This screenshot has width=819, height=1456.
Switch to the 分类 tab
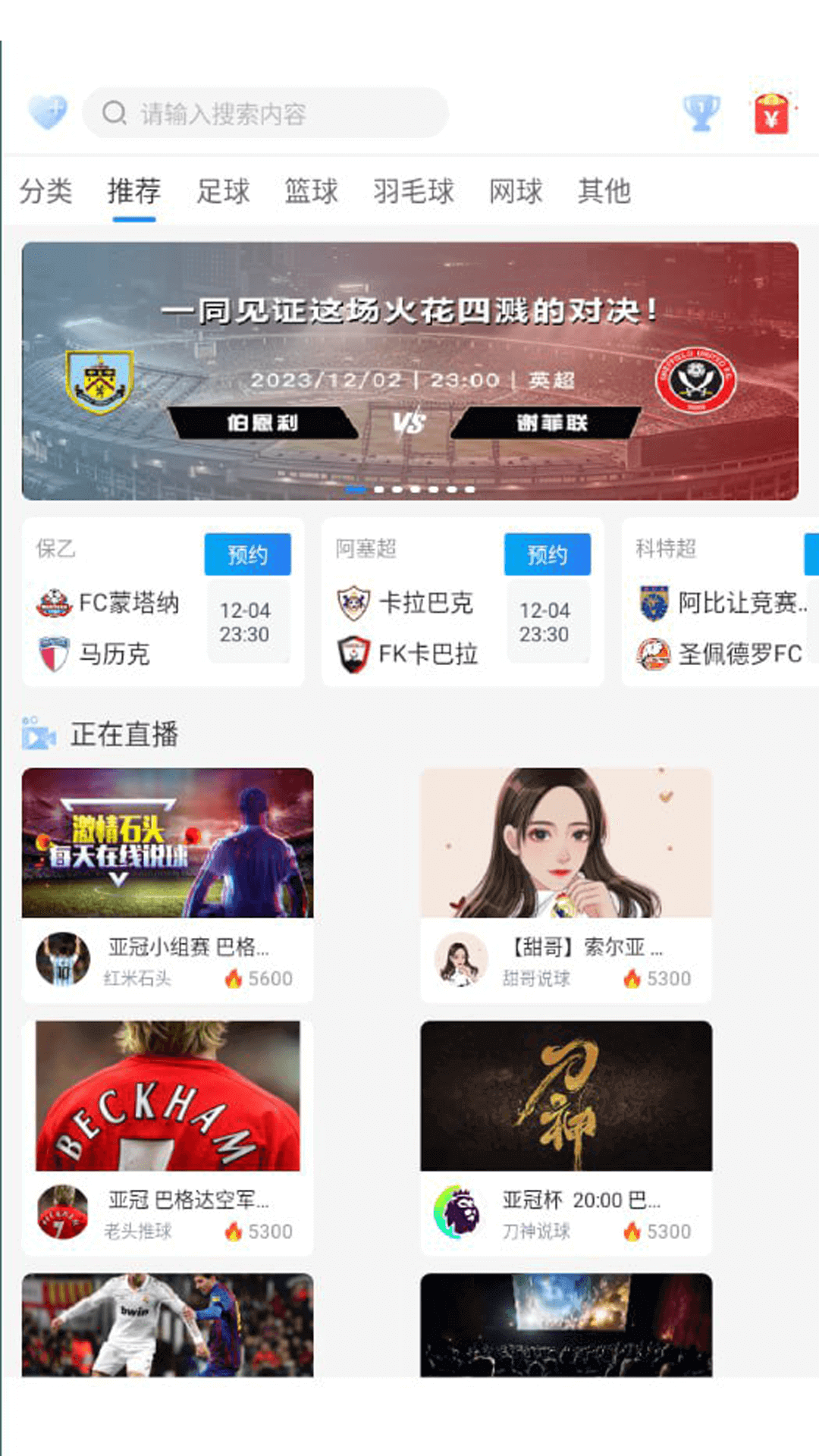[45, 191]
